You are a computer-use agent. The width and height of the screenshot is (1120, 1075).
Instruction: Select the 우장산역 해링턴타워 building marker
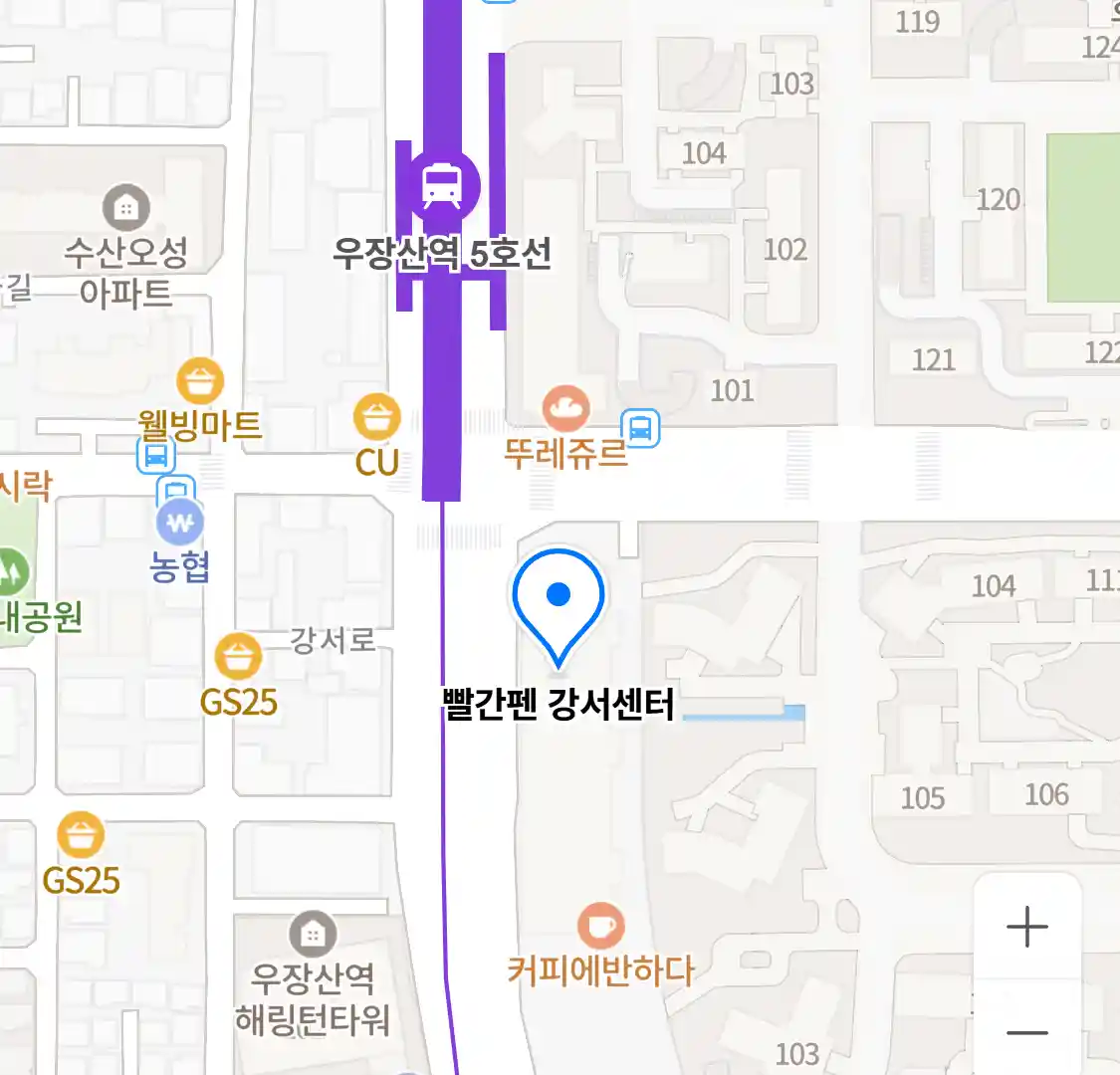pos(313,934)
